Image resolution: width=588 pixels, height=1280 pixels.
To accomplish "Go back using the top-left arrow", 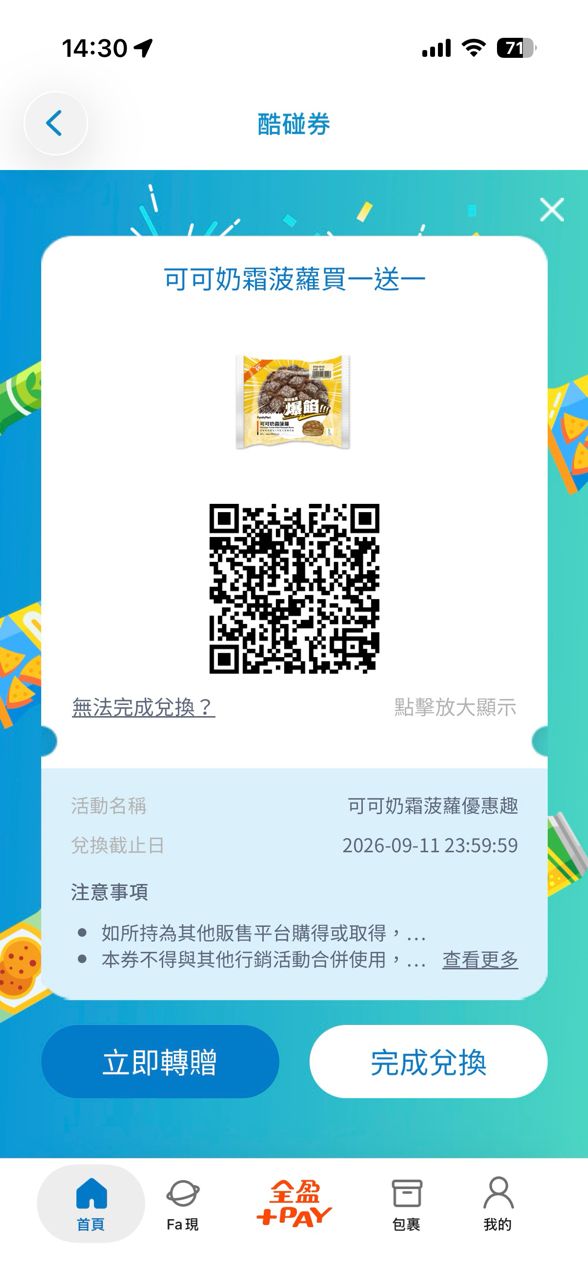I will click(55, 123).
